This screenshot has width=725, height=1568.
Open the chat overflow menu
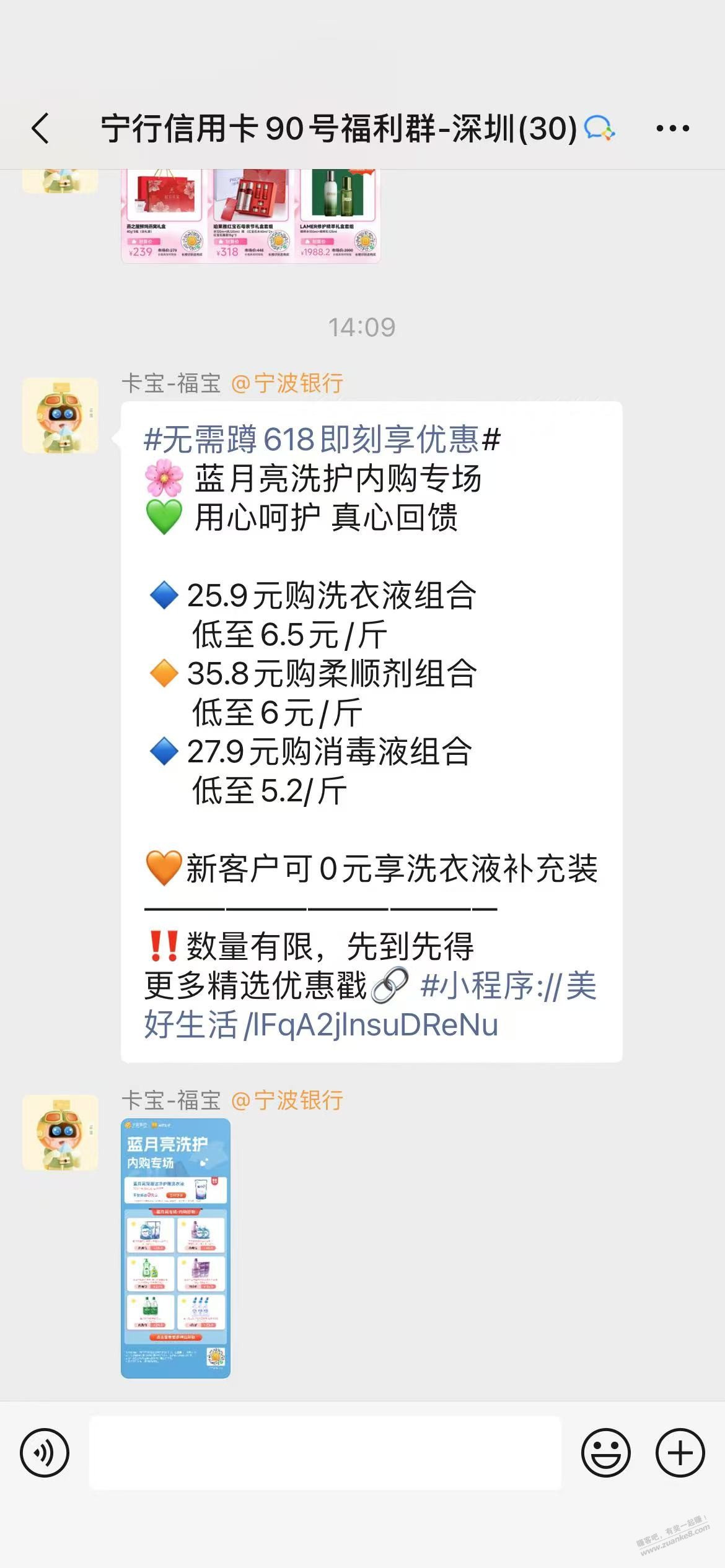pyautogui.click(x=672, y=129)
